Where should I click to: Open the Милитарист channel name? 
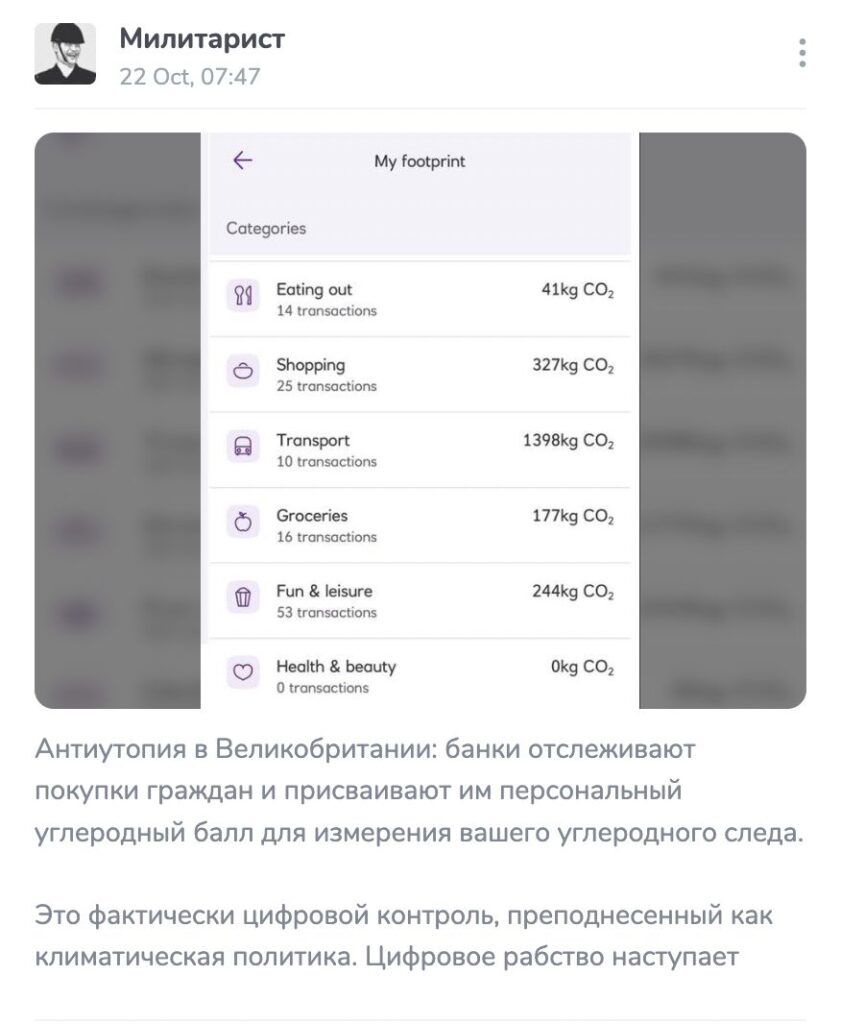(202, 39)
